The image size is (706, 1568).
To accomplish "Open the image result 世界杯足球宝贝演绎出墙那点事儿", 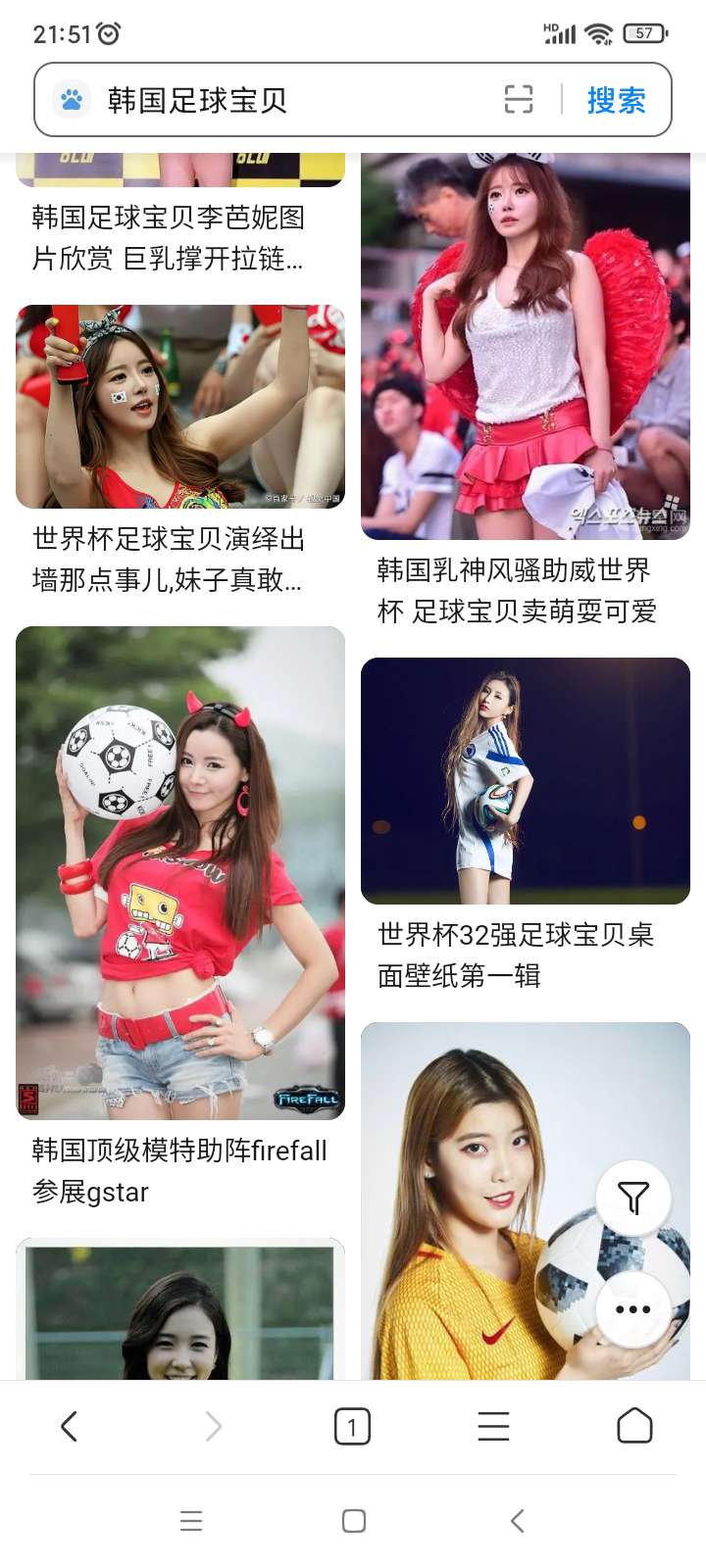I will point(180,406).
